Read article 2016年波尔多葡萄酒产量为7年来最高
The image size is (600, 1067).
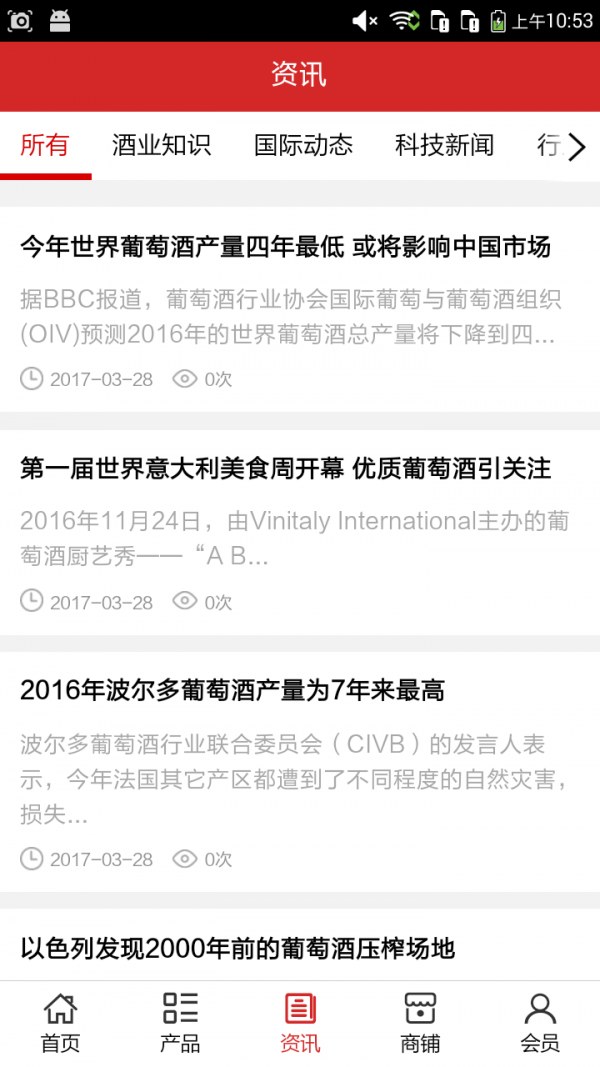click(x=232, y=690)
